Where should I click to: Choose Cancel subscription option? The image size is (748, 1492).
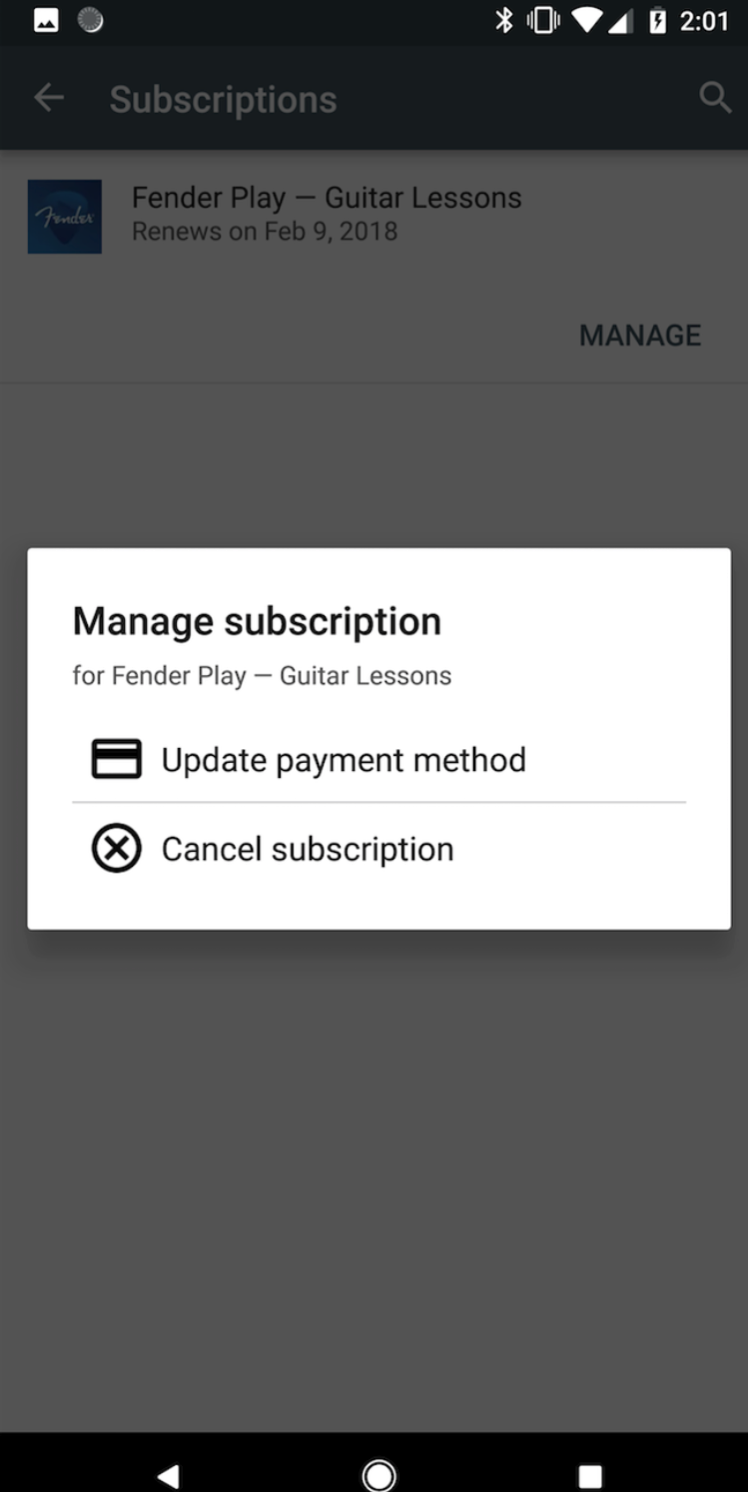click(x=379, y=849)
